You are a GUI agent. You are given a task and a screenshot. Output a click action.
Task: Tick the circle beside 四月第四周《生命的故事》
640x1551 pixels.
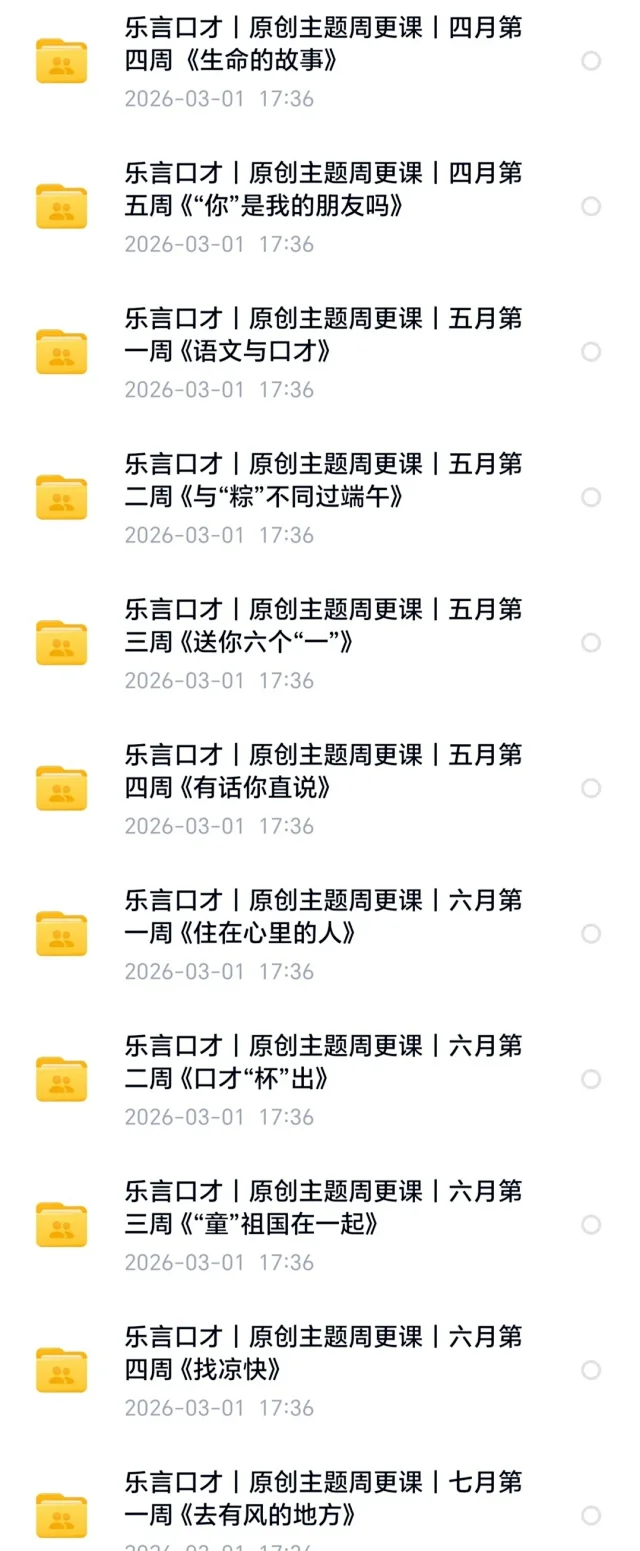tap(591, 61)
